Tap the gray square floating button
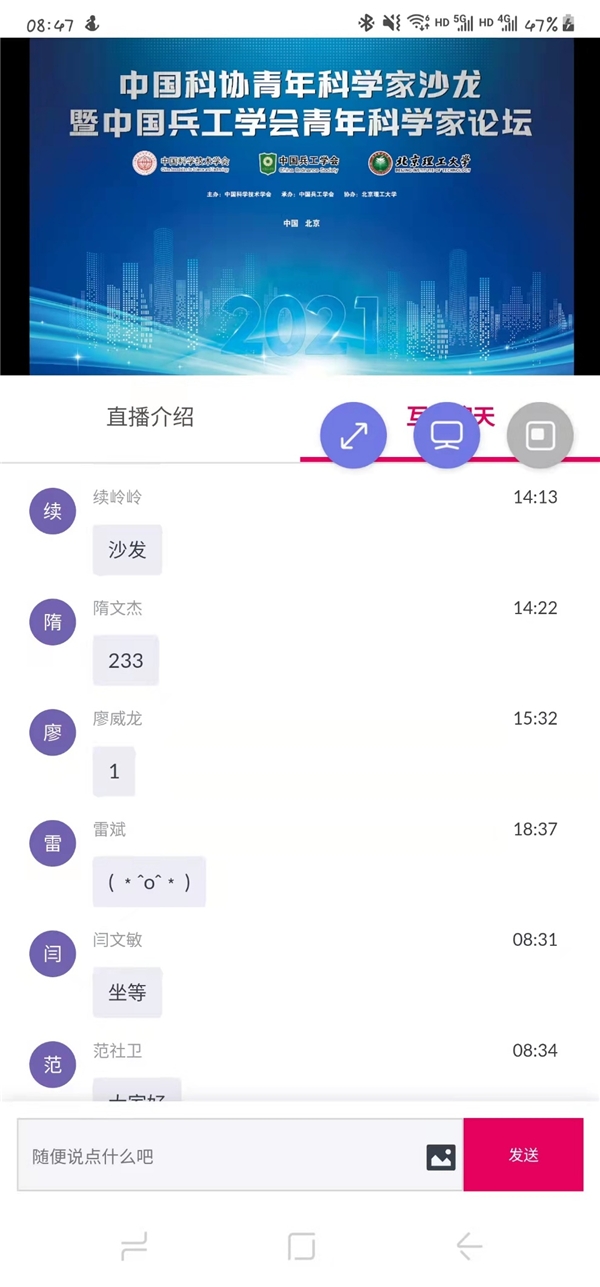The width and height of the screenshot is (600, 1287). (540, 435)
